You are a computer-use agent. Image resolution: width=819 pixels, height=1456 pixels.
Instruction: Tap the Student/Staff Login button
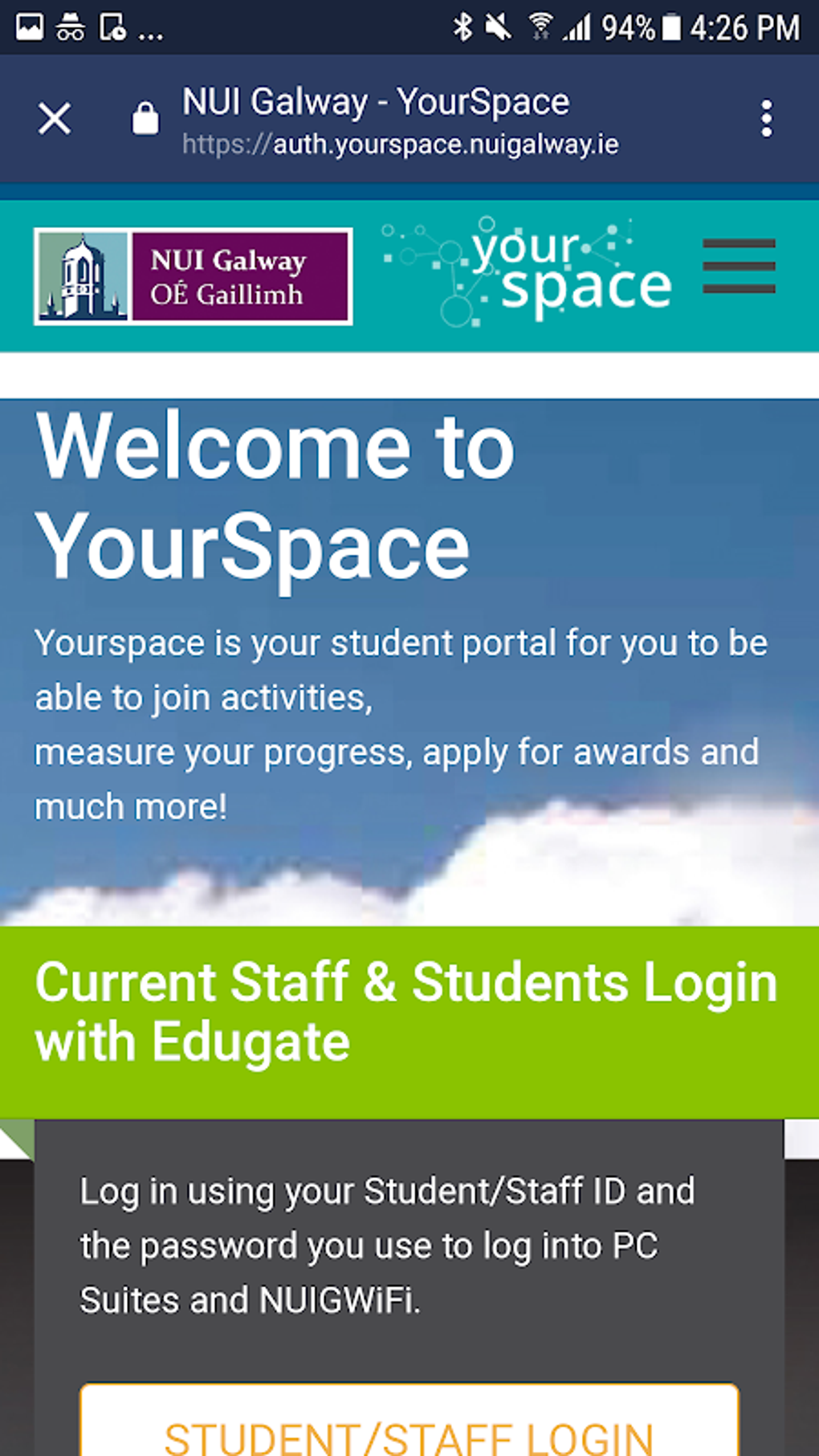409,1420
